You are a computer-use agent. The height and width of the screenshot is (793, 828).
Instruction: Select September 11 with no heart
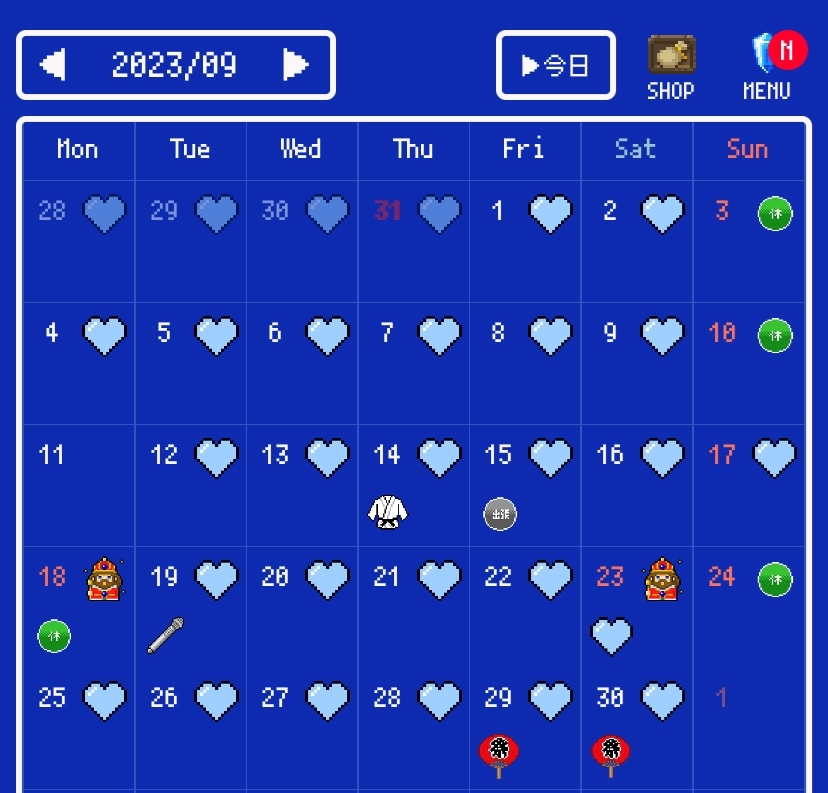tap(78, 484)
